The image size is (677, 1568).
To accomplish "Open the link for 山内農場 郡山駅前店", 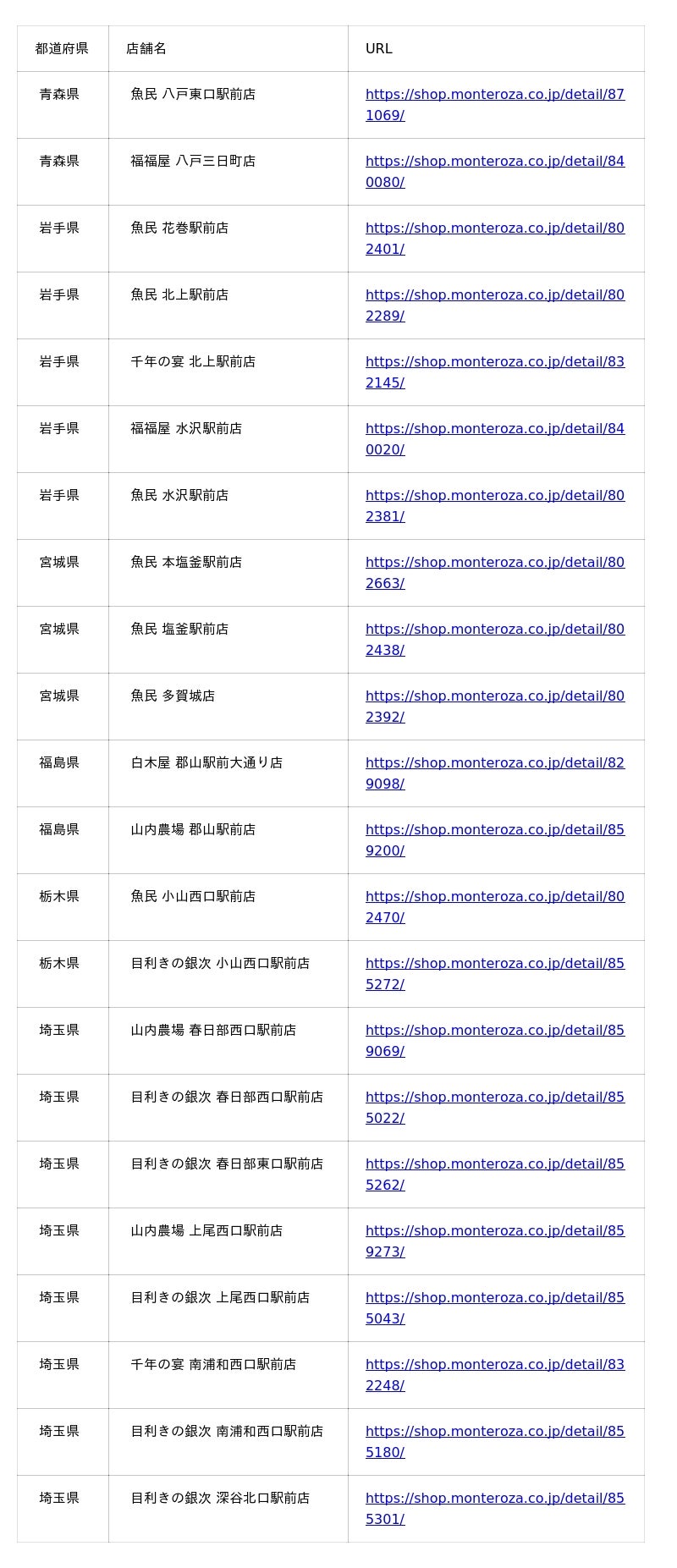I will click(x=495, y=840).
